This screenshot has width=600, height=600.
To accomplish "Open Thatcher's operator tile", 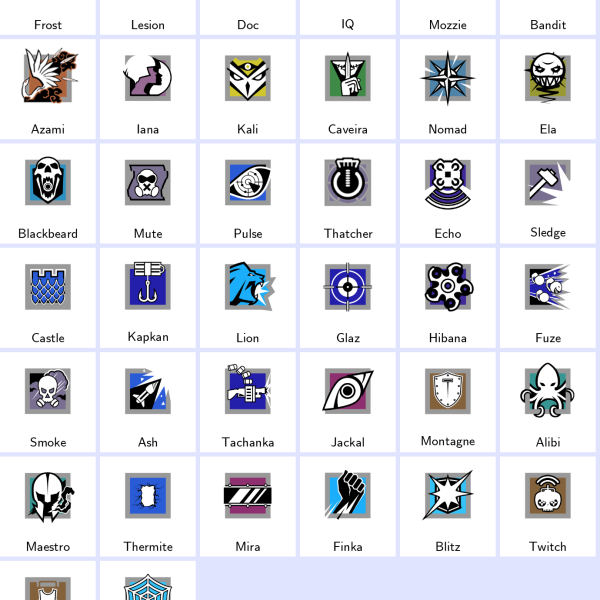I will pyautogui.click(x=348, y=192).
